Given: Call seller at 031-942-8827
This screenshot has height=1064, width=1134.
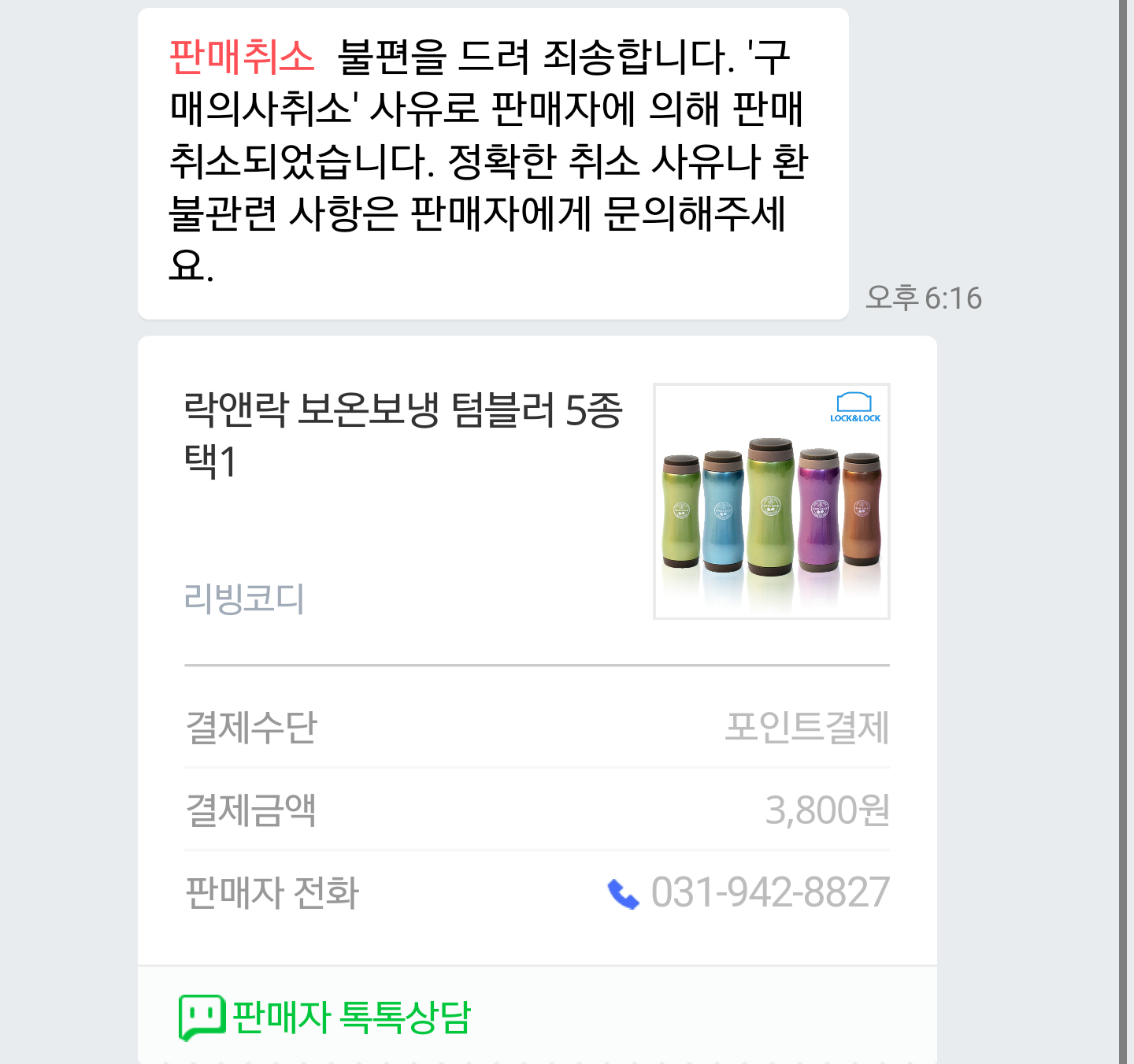Looking at the screenshot, I should pyautogui.click(x=748, y=893).
